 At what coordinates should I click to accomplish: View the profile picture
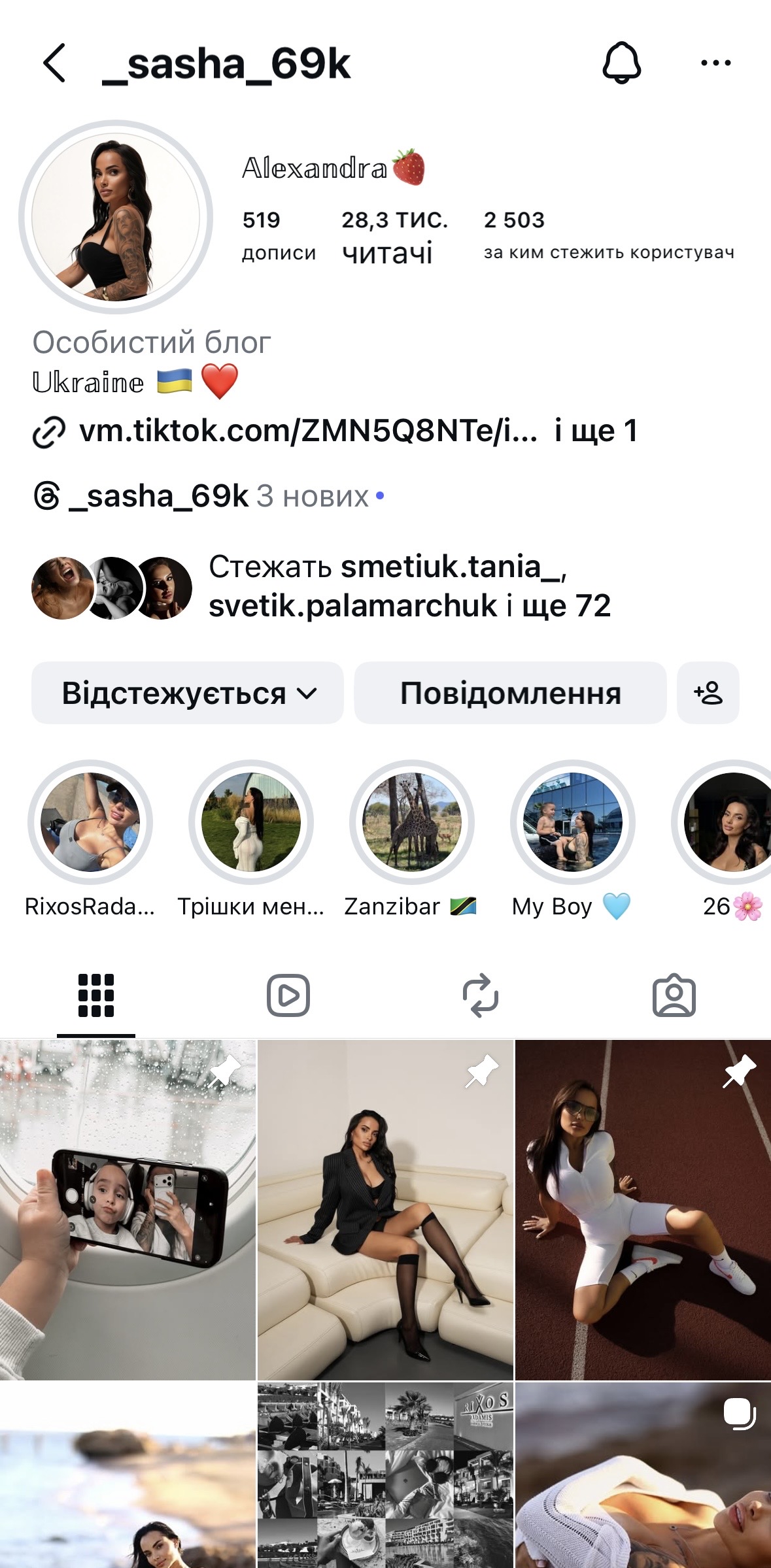(116, 216)
